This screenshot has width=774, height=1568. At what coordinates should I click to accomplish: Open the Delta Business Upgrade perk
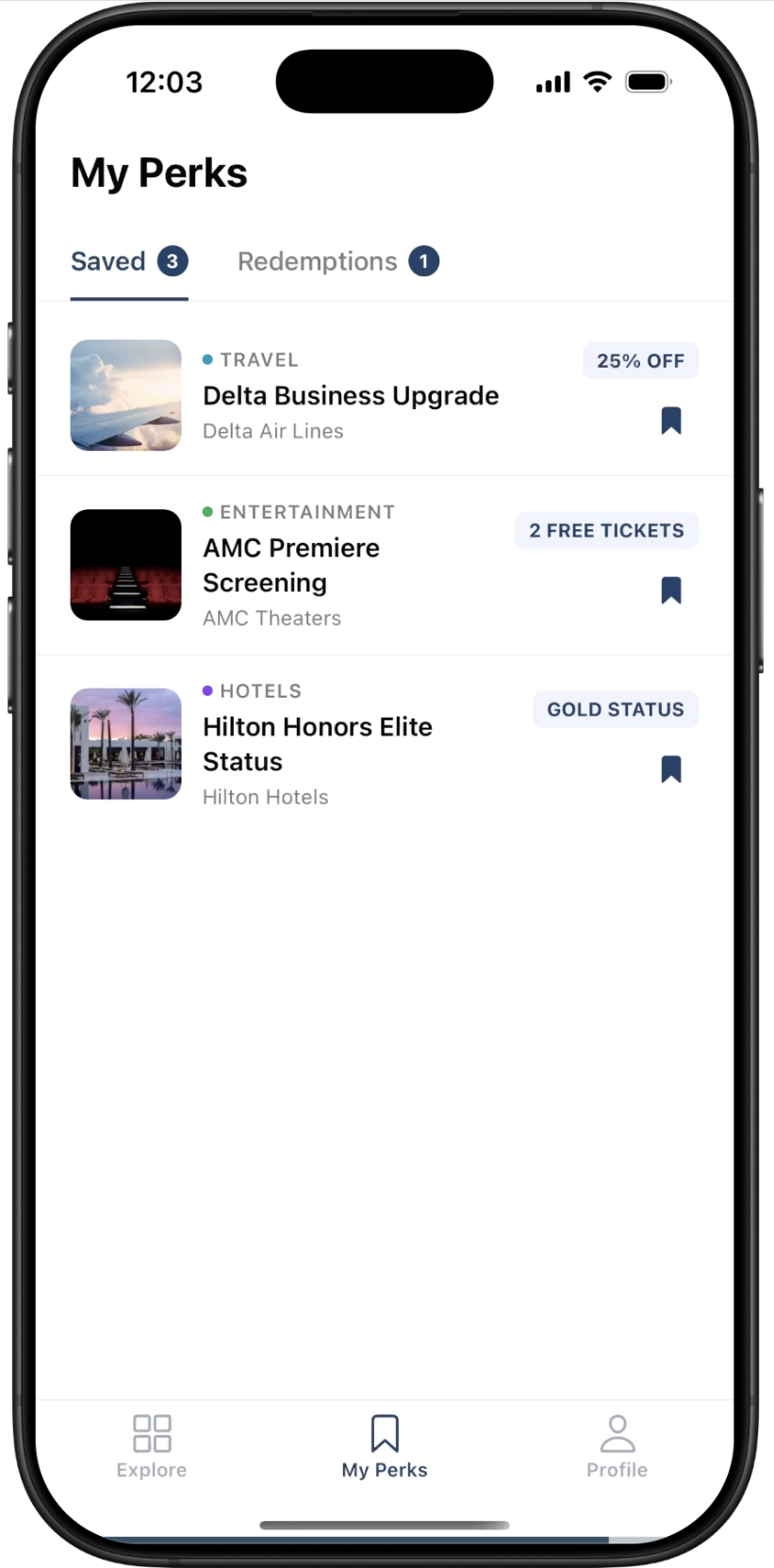351,396
